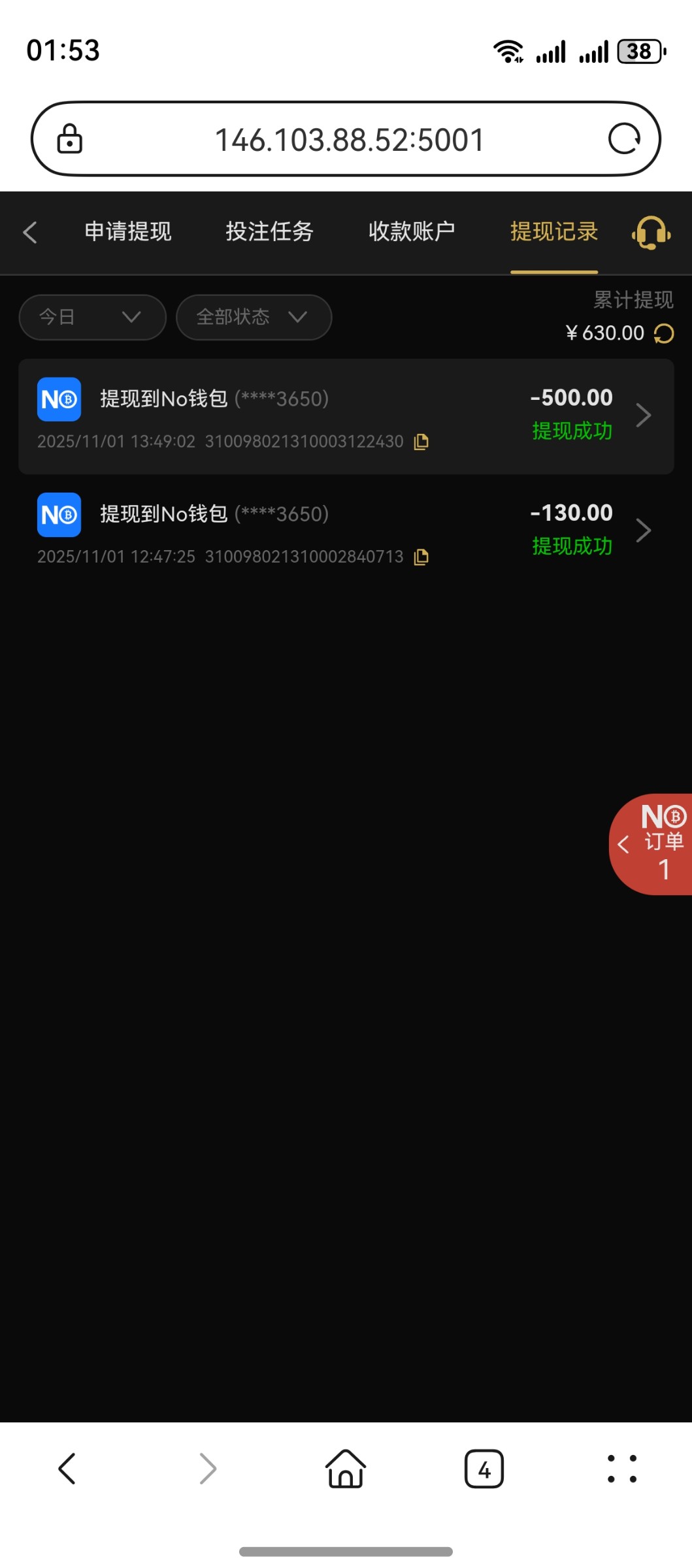
Task: Expand the 今日 date filter
Action: (92, 318)
